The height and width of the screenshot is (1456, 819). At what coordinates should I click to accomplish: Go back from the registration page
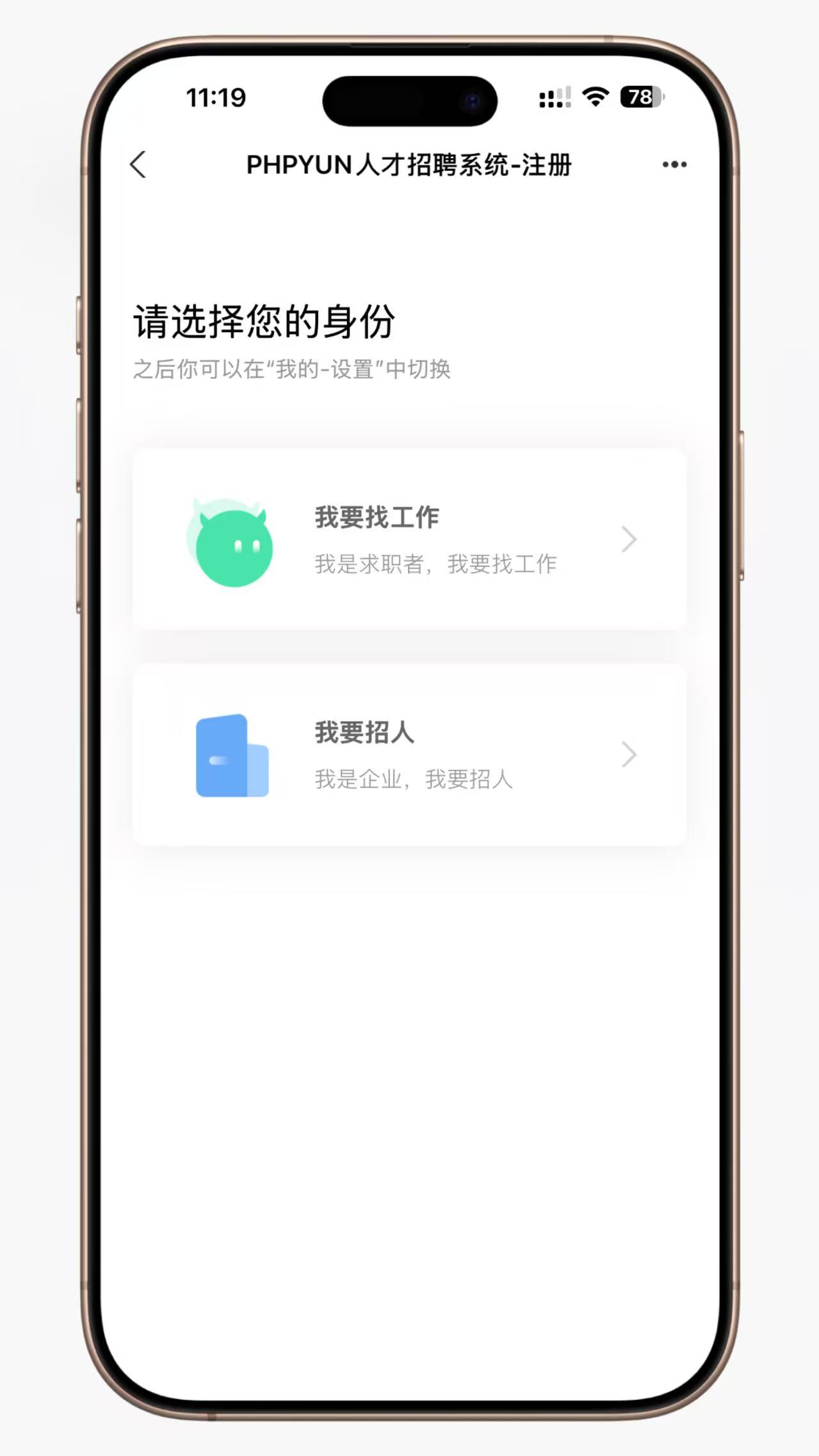(138, 164)
